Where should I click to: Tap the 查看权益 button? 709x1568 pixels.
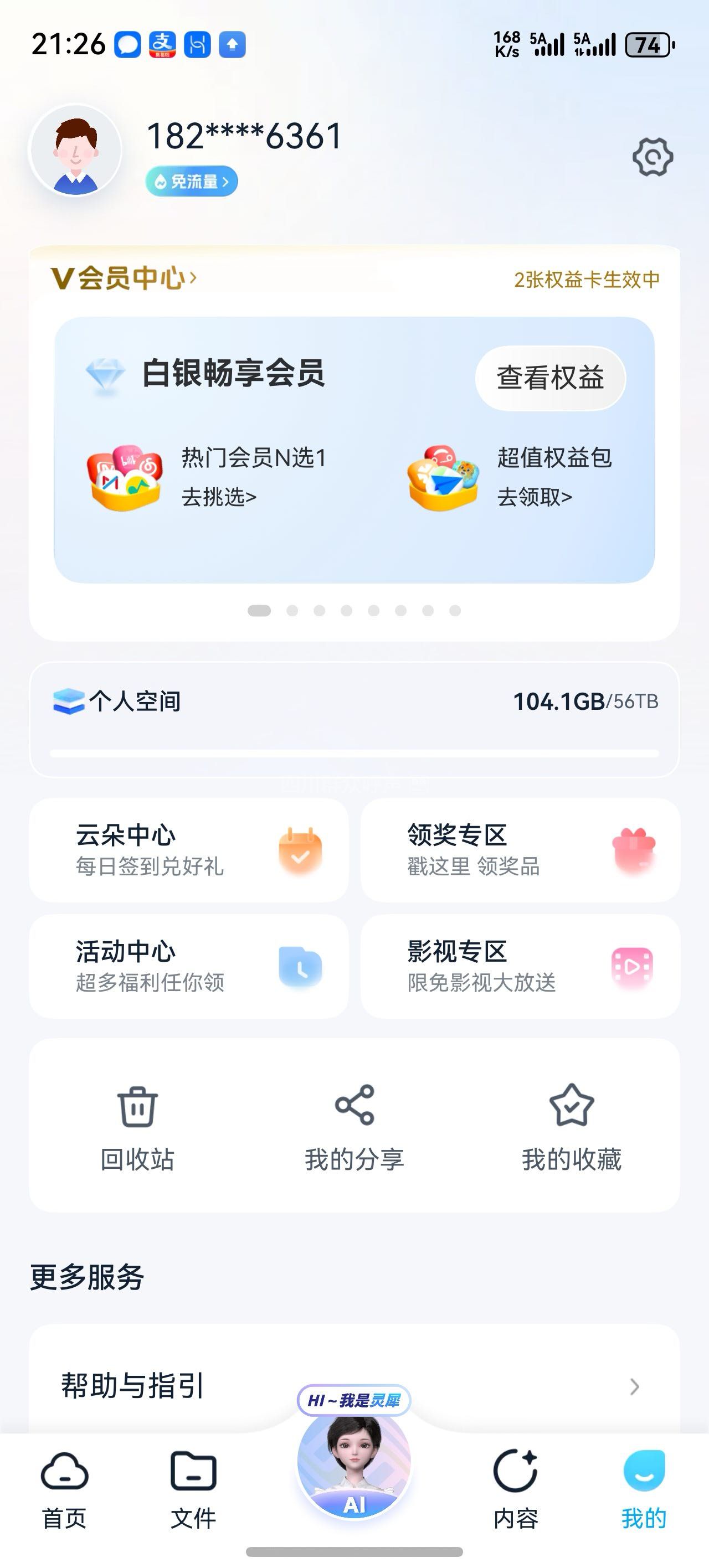(x=550, y=378)
